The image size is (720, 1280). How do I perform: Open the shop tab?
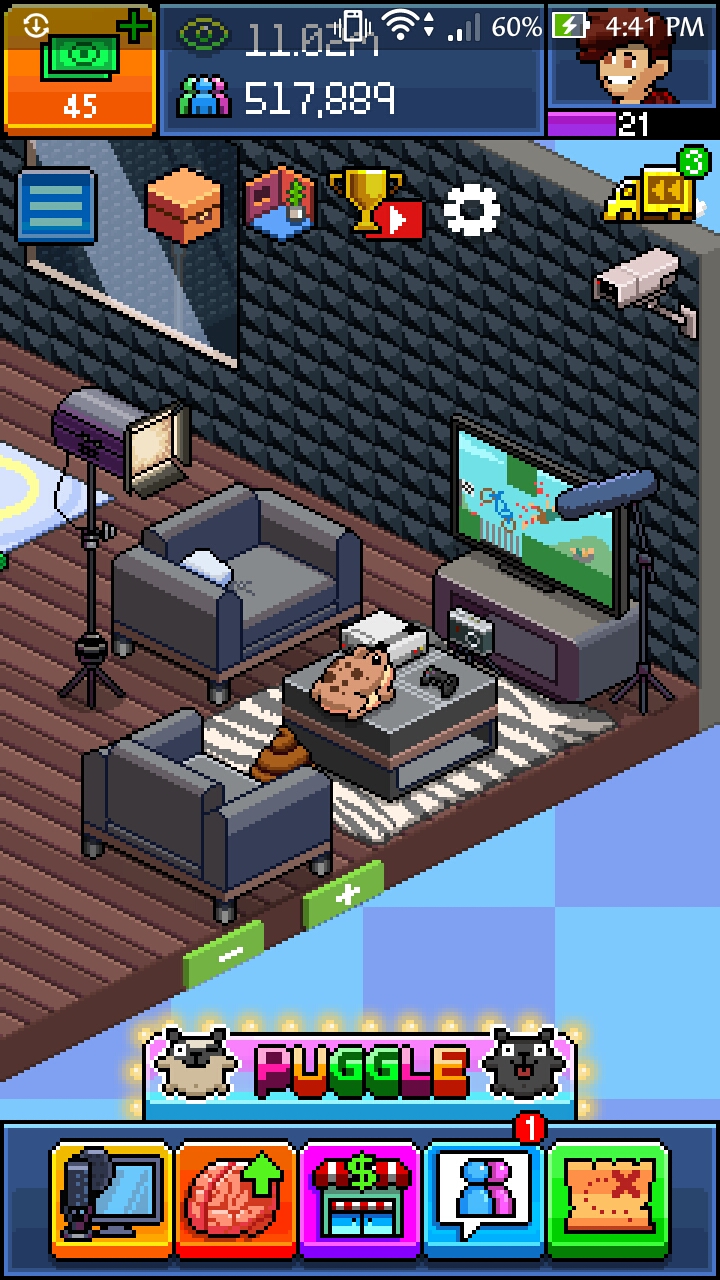pos(360,1198)
